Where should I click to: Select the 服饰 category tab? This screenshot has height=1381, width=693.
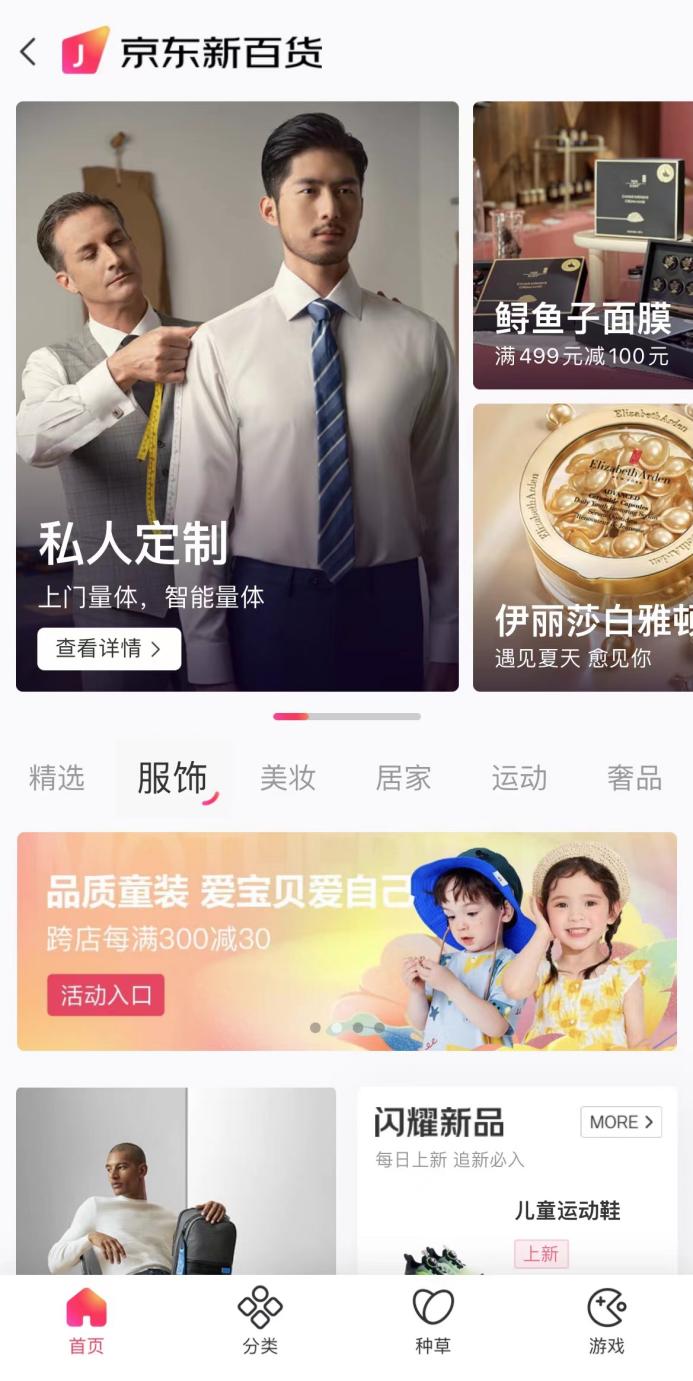(173, 778)
